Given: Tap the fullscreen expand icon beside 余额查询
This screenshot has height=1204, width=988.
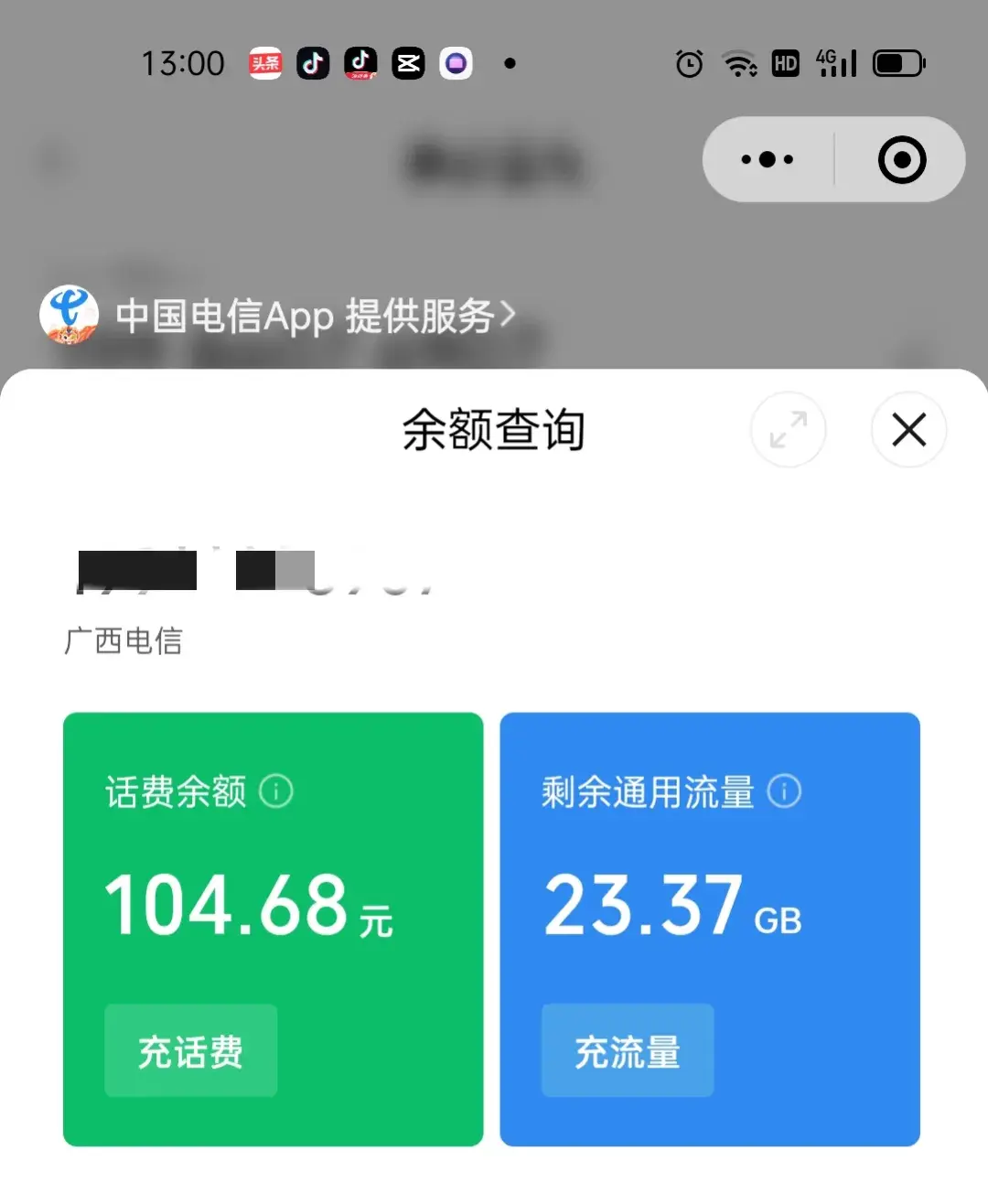Looking at the screenshot, I should [x=788, y=430].
